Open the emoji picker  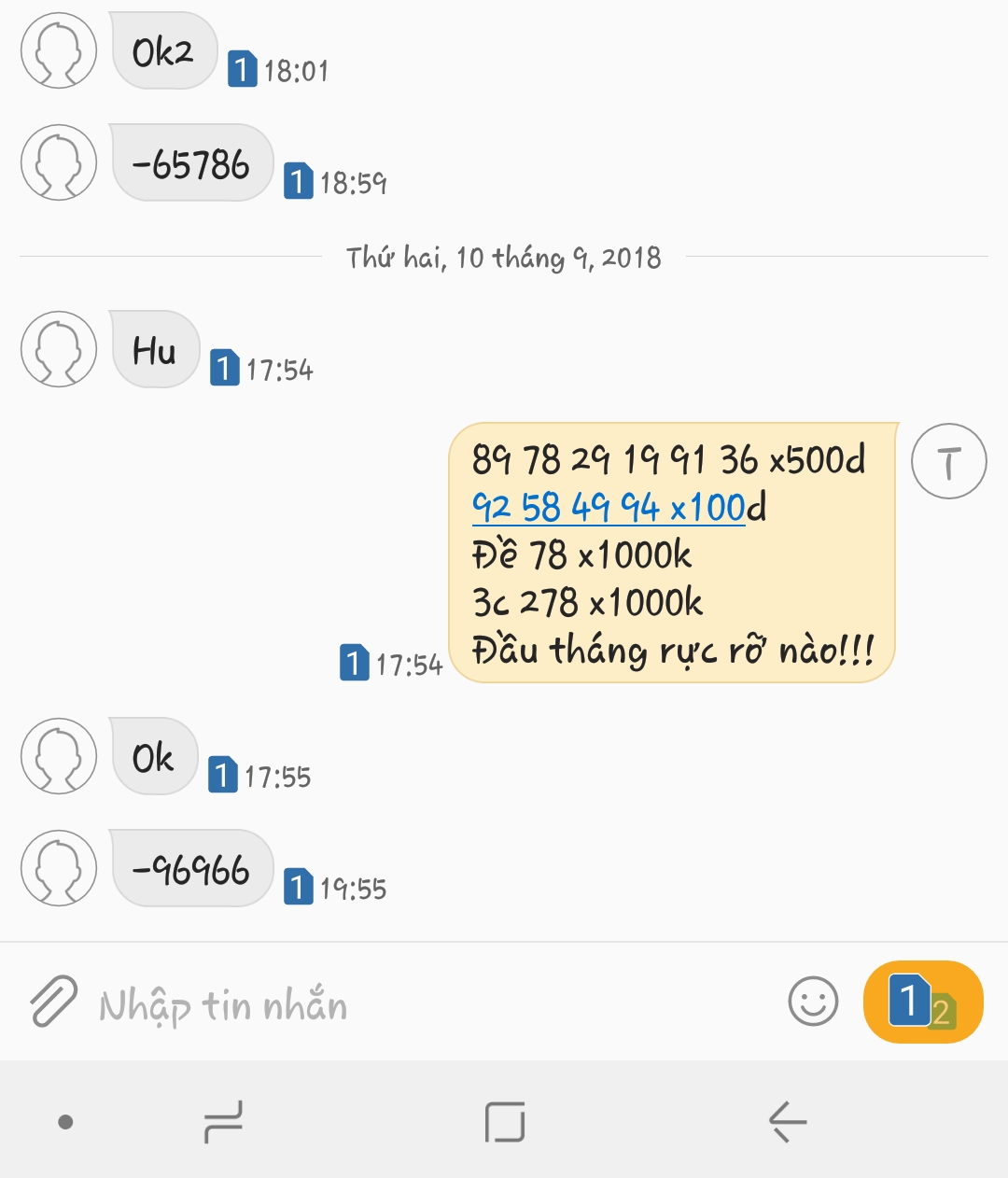(813, 1002)
